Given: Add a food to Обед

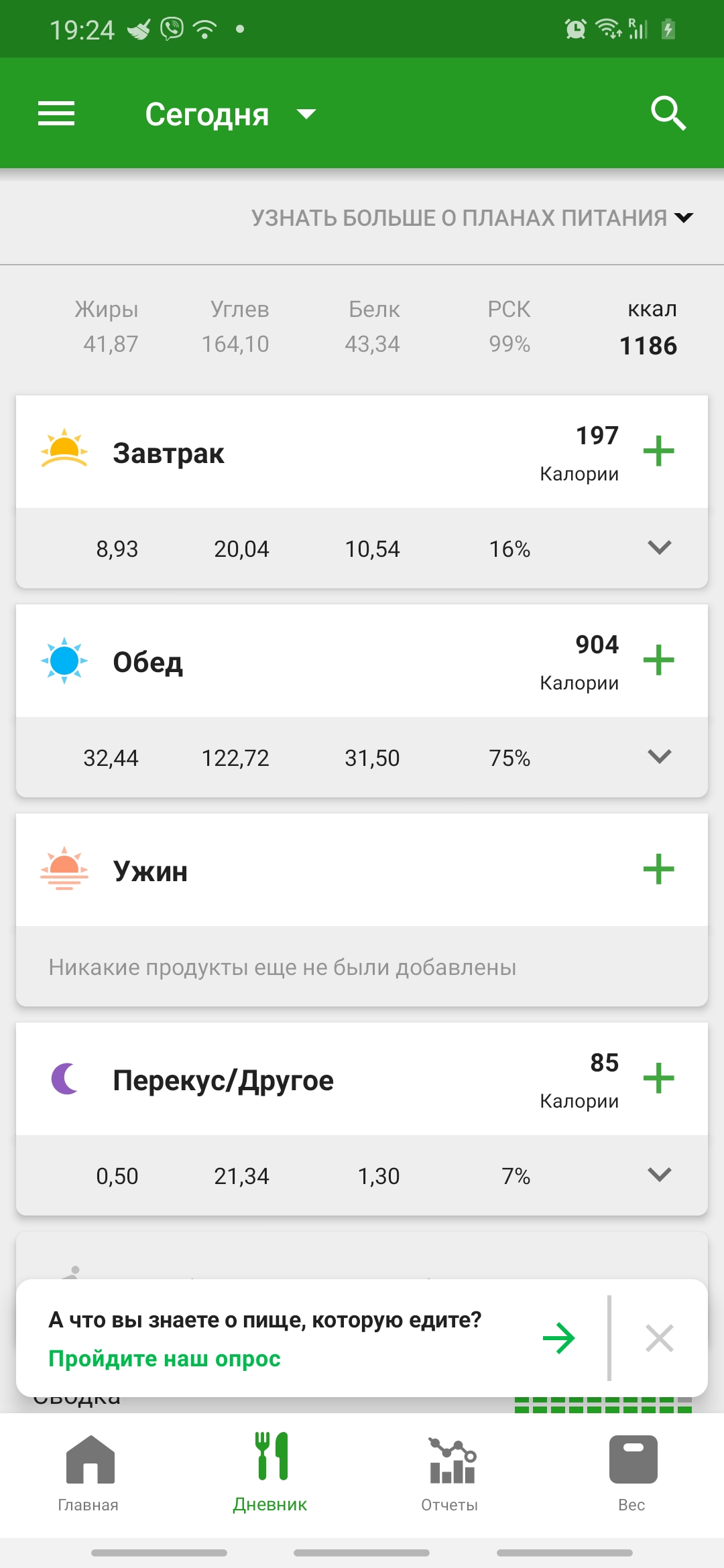Looking at the screenshot, I should click(659, 660).
